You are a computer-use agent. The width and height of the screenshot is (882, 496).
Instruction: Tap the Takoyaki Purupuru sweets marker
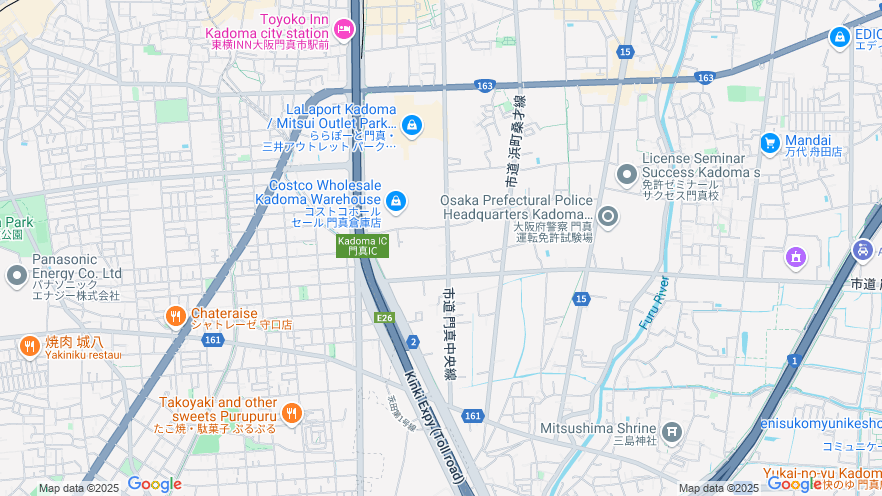tap(292, 412)
